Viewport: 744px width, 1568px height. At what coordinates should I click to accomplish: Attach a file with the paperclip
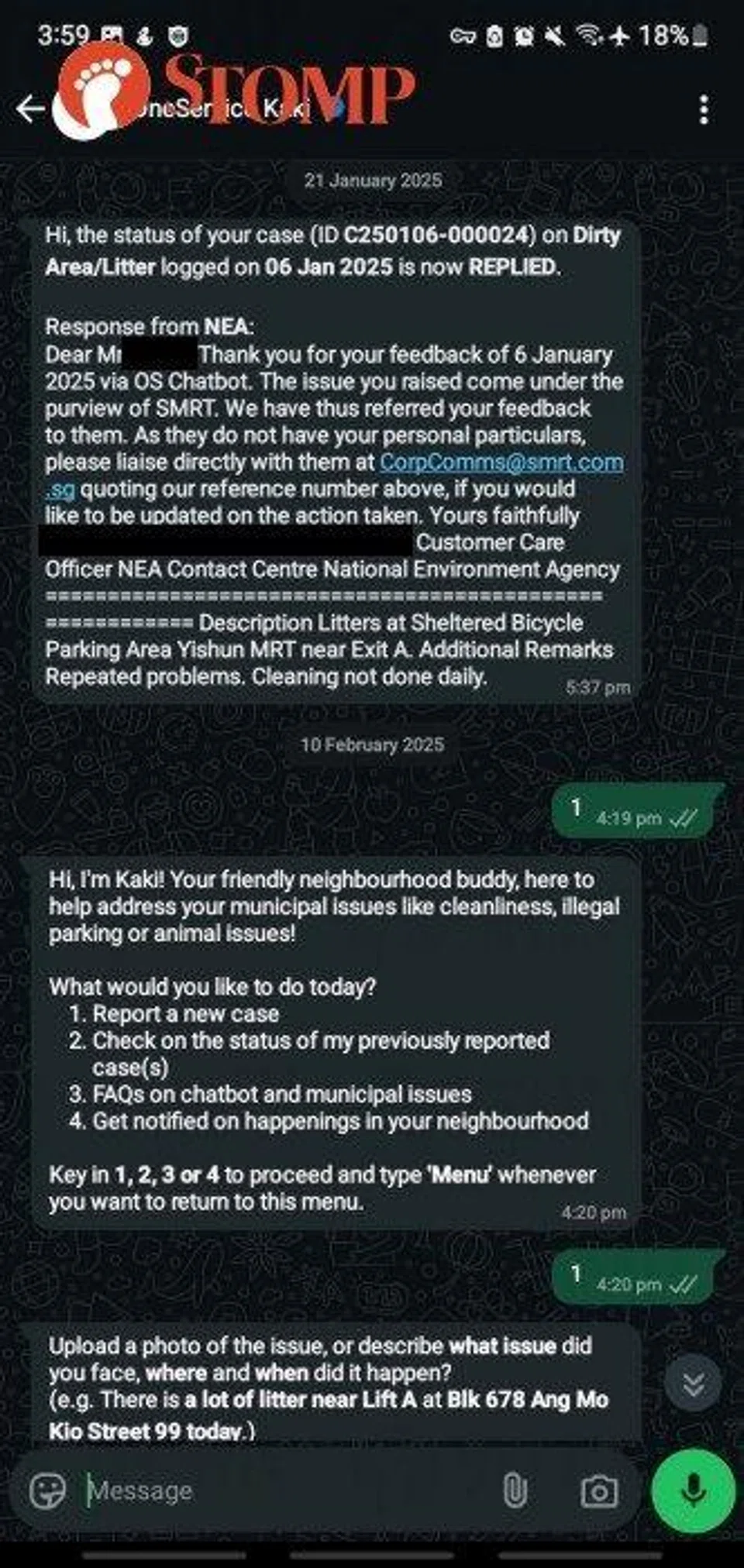(515, 1490)
